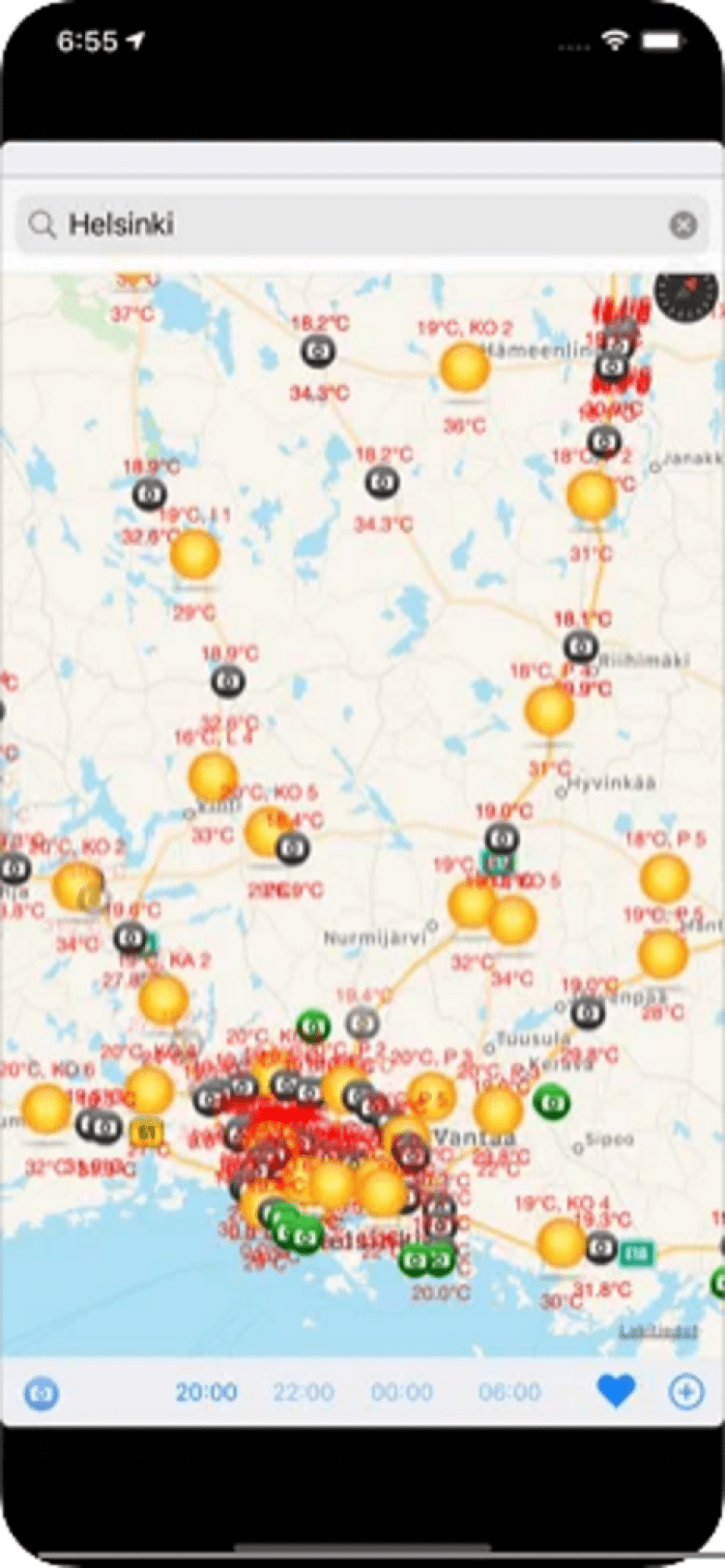Open the sun marker labeled 18°C, P 5
725x1568 pixels.
click(x=665, y=879)
